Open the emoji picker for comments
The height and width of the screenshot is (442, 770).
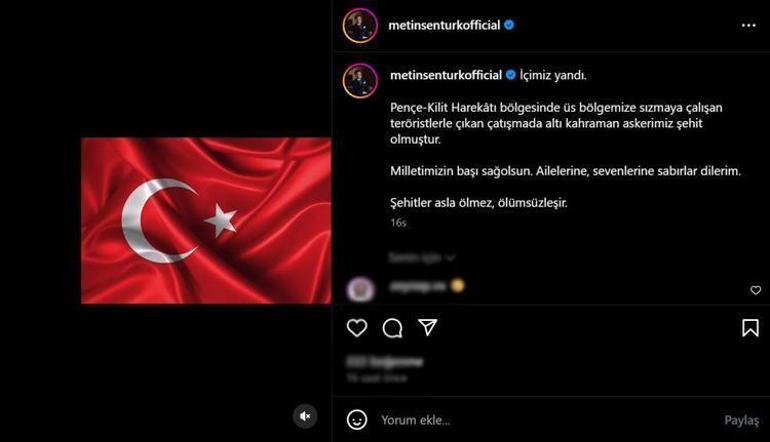point(357,420)
